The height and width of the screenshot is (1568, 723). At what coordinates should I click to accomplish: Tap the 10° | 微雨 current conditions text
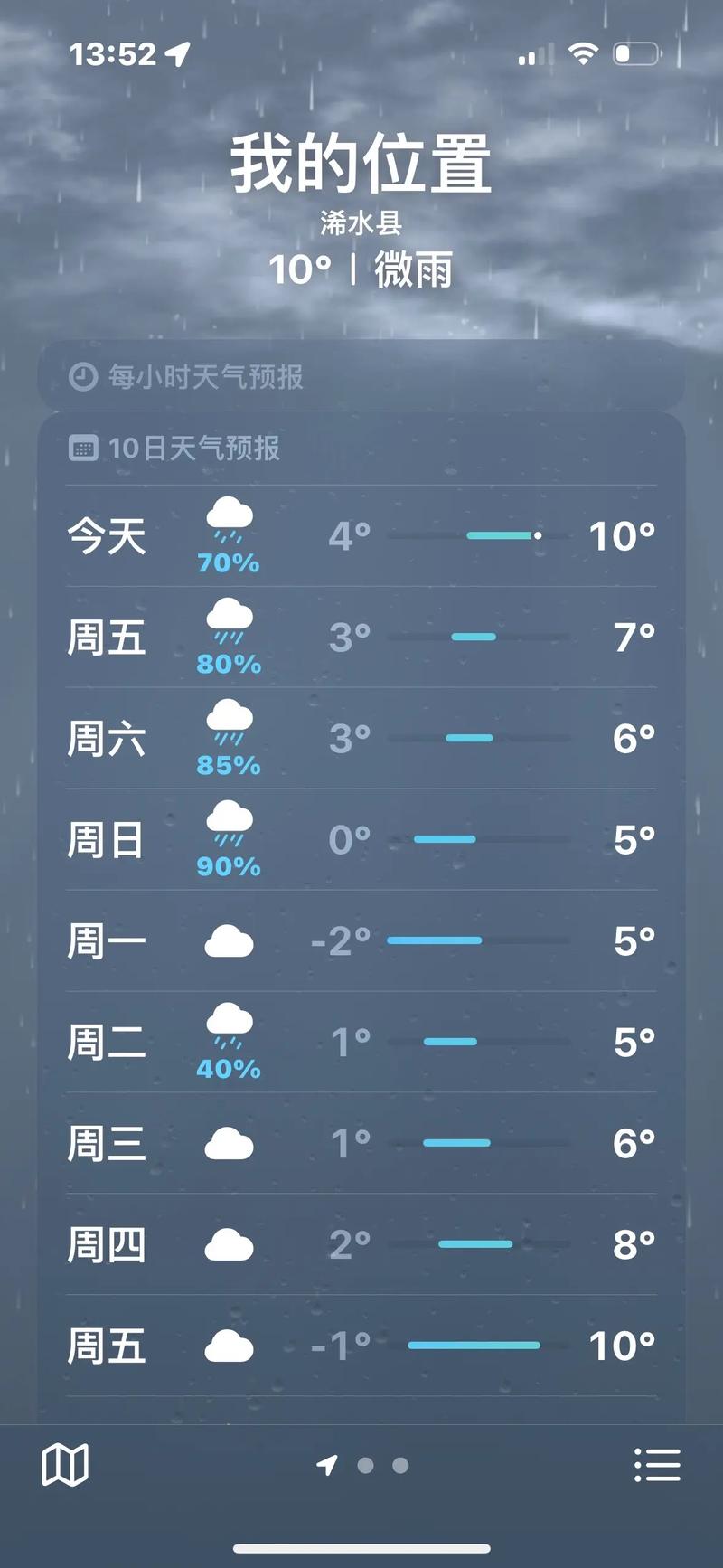pyautogui.click(x=361, y=270)
